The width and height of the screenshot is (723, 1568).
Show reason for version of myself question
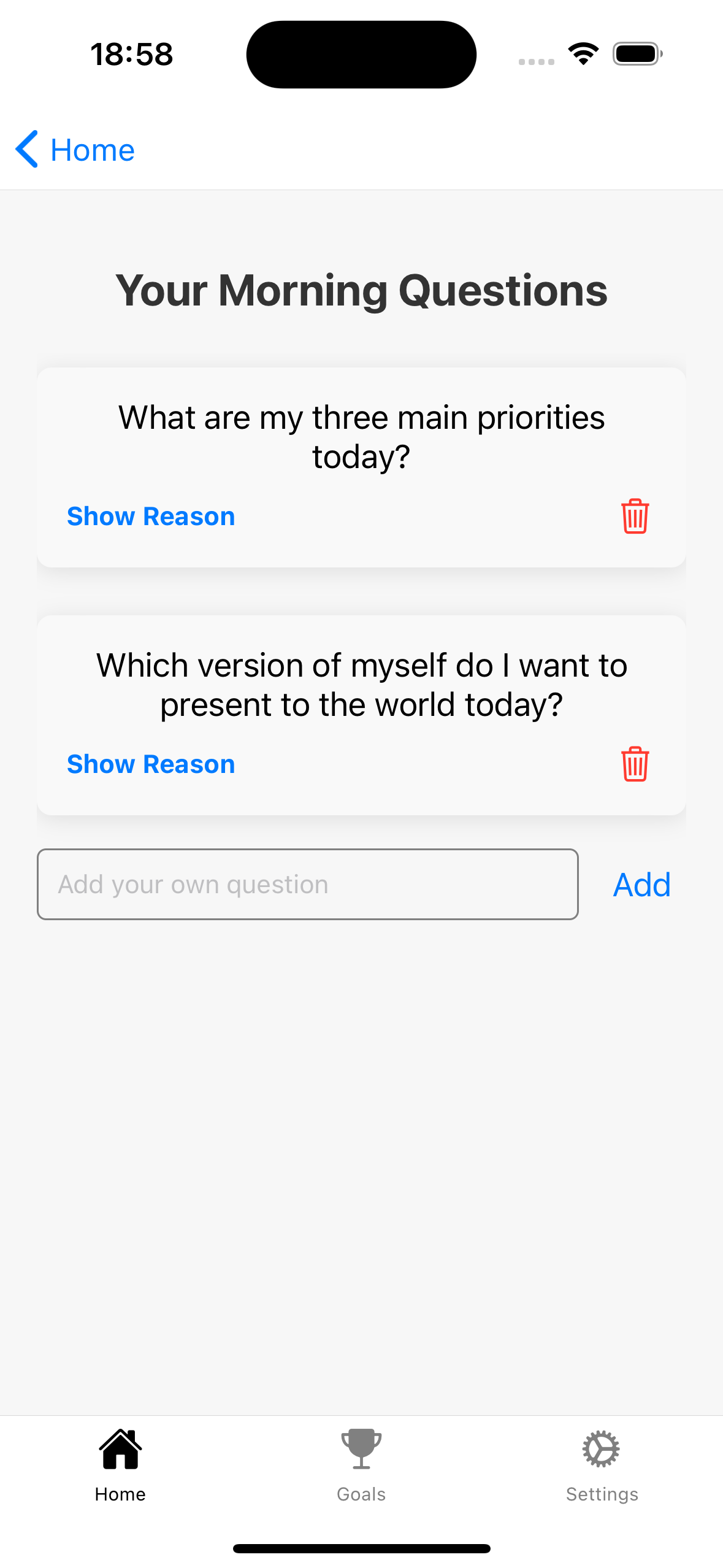[x=151, y=764]
